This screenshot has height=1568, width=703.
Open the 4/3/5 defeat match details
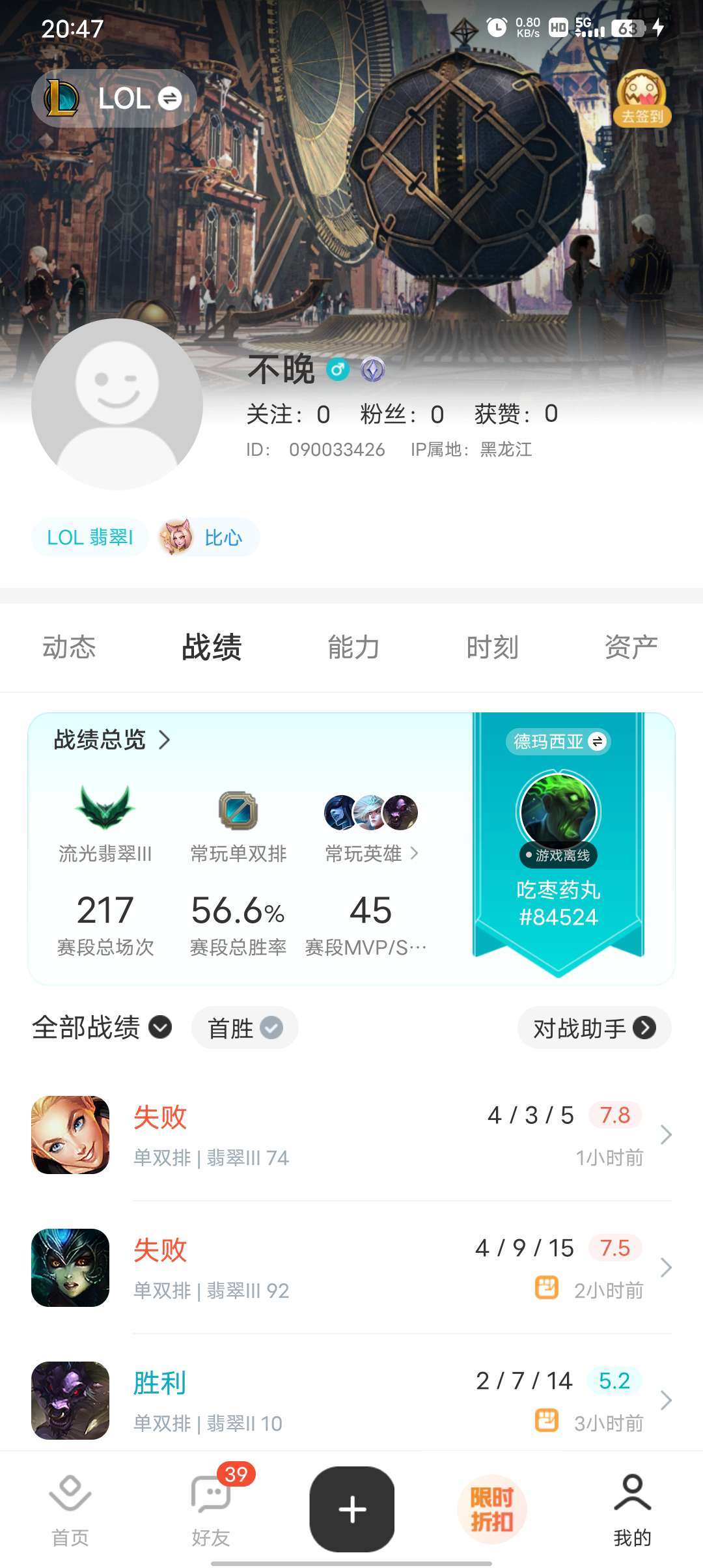point(351,1135)
